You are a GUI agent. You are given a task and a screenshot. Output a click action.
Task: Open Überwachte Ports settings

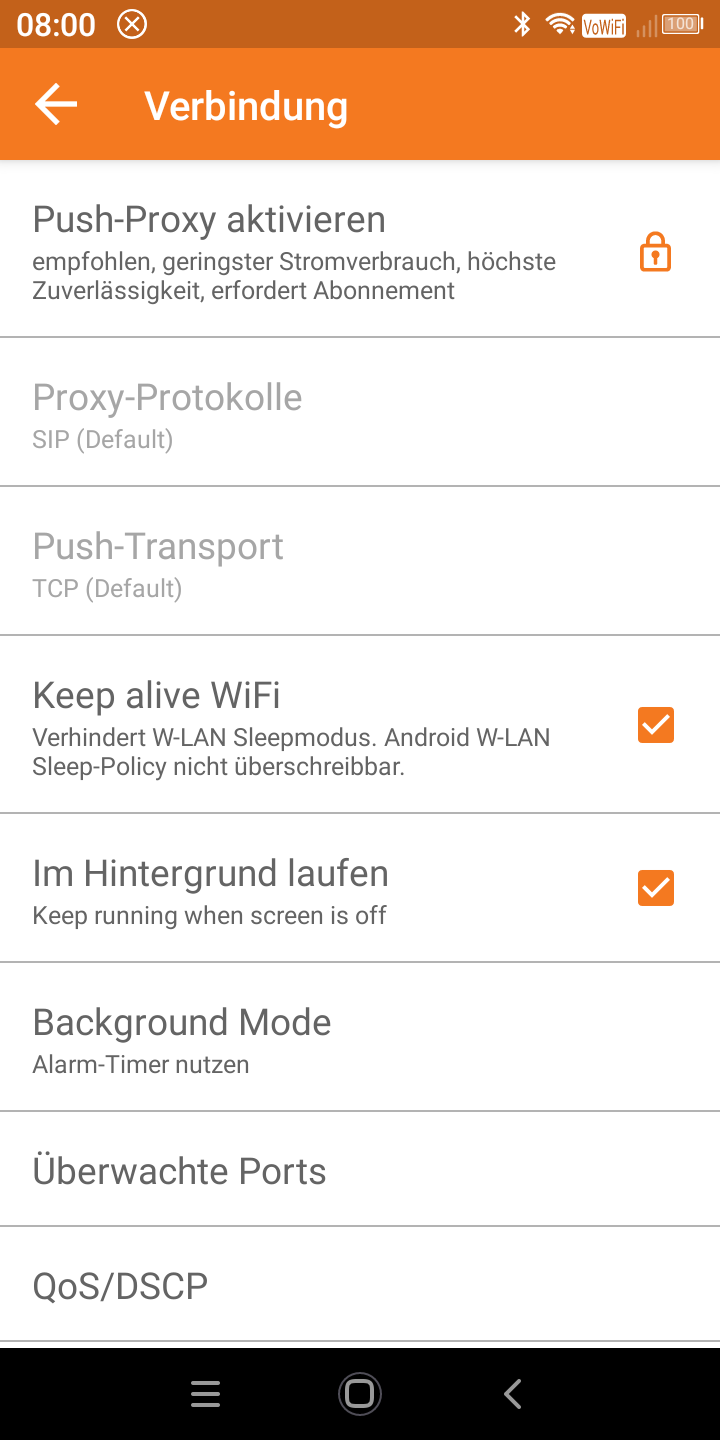[x=360, y=1170]
